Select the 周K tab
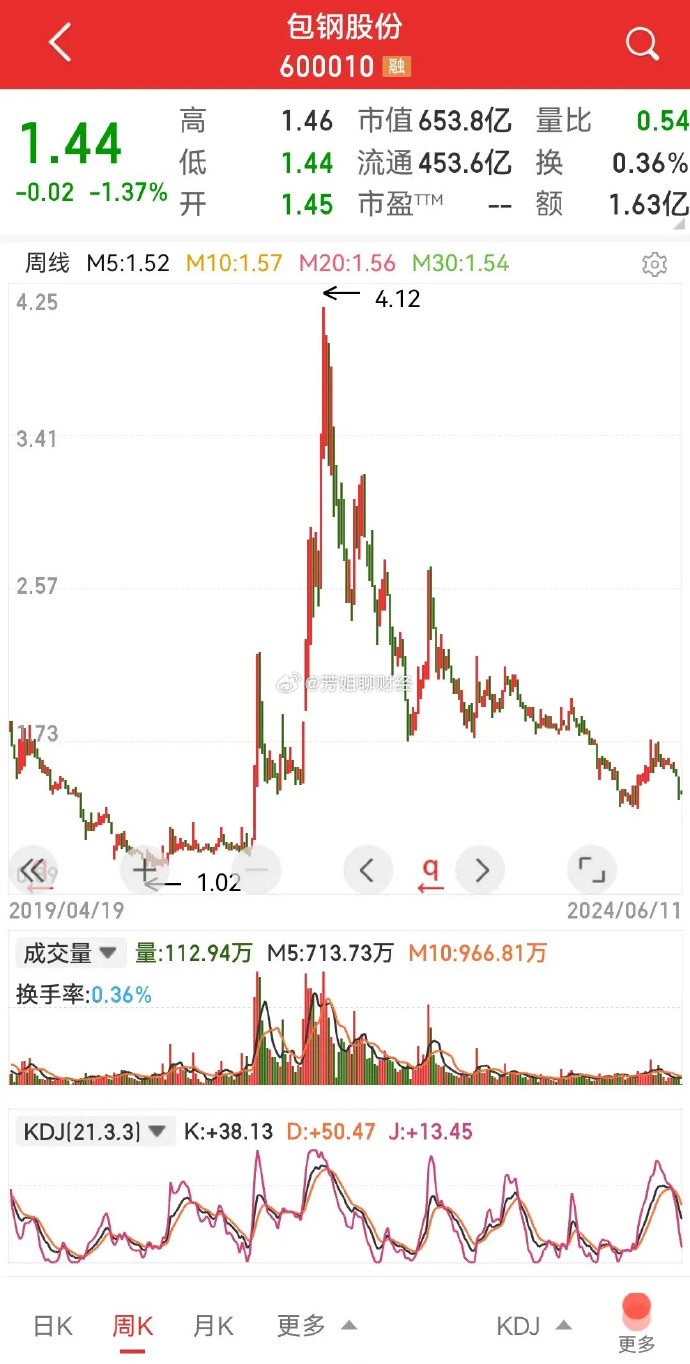The height and width of the screenshot is (1364, 690). [132, 1326]
